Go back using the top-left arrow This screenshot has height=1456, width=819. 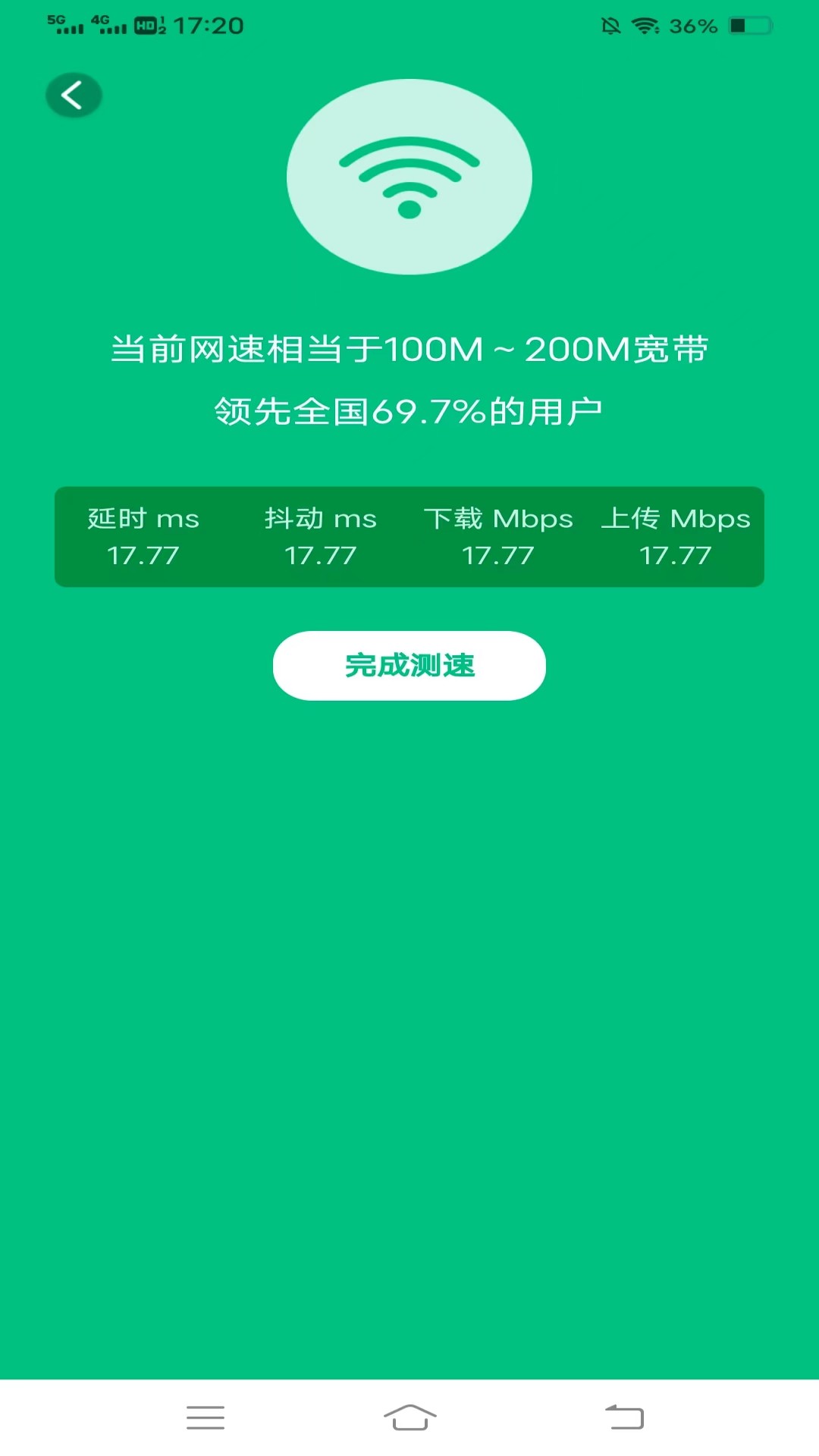(74, 96)
